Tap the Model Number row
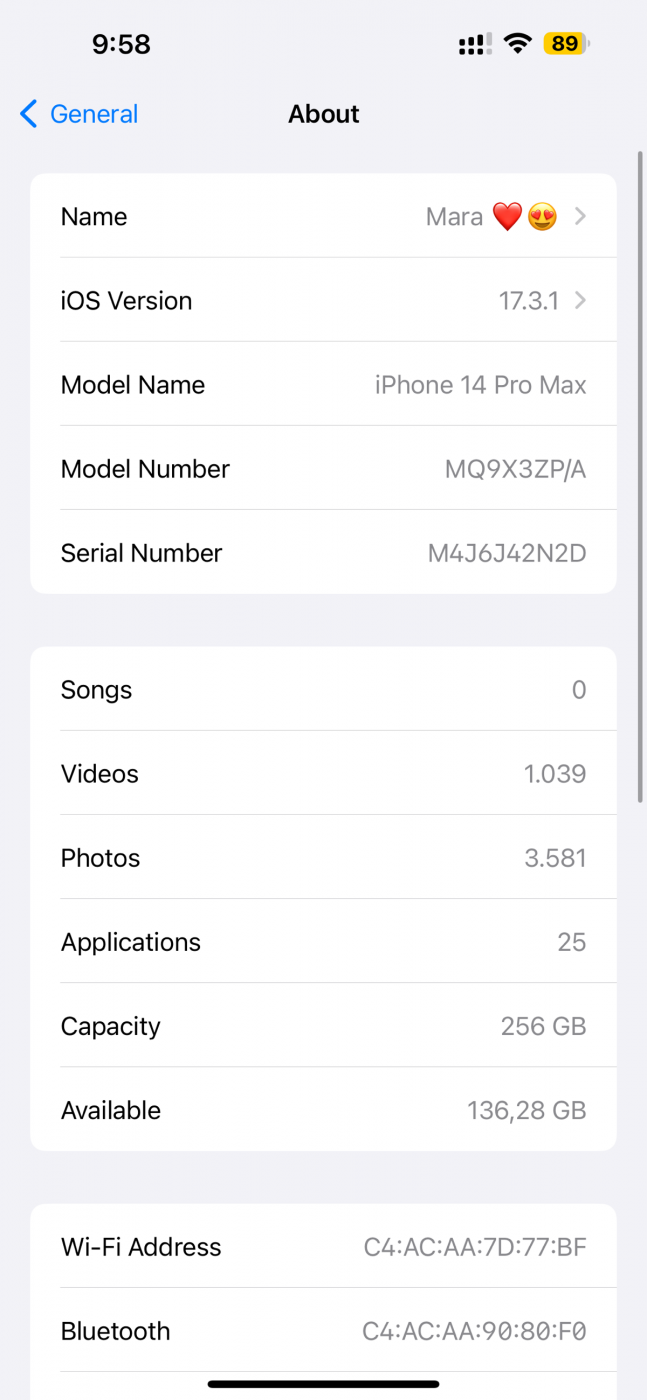This screenshot has height=1400, width=647. (323, 468)
